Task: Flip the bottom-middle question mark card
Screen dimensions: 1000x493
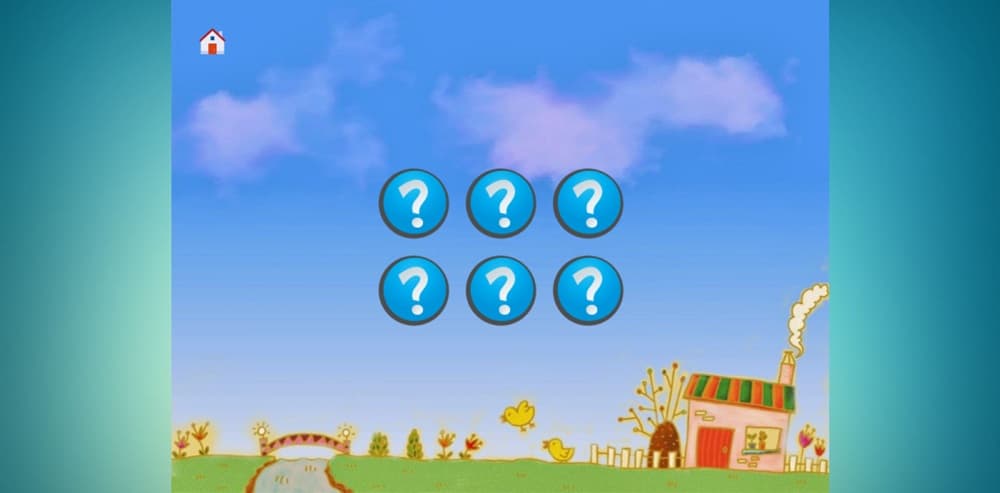Action: tap(501, 290)
